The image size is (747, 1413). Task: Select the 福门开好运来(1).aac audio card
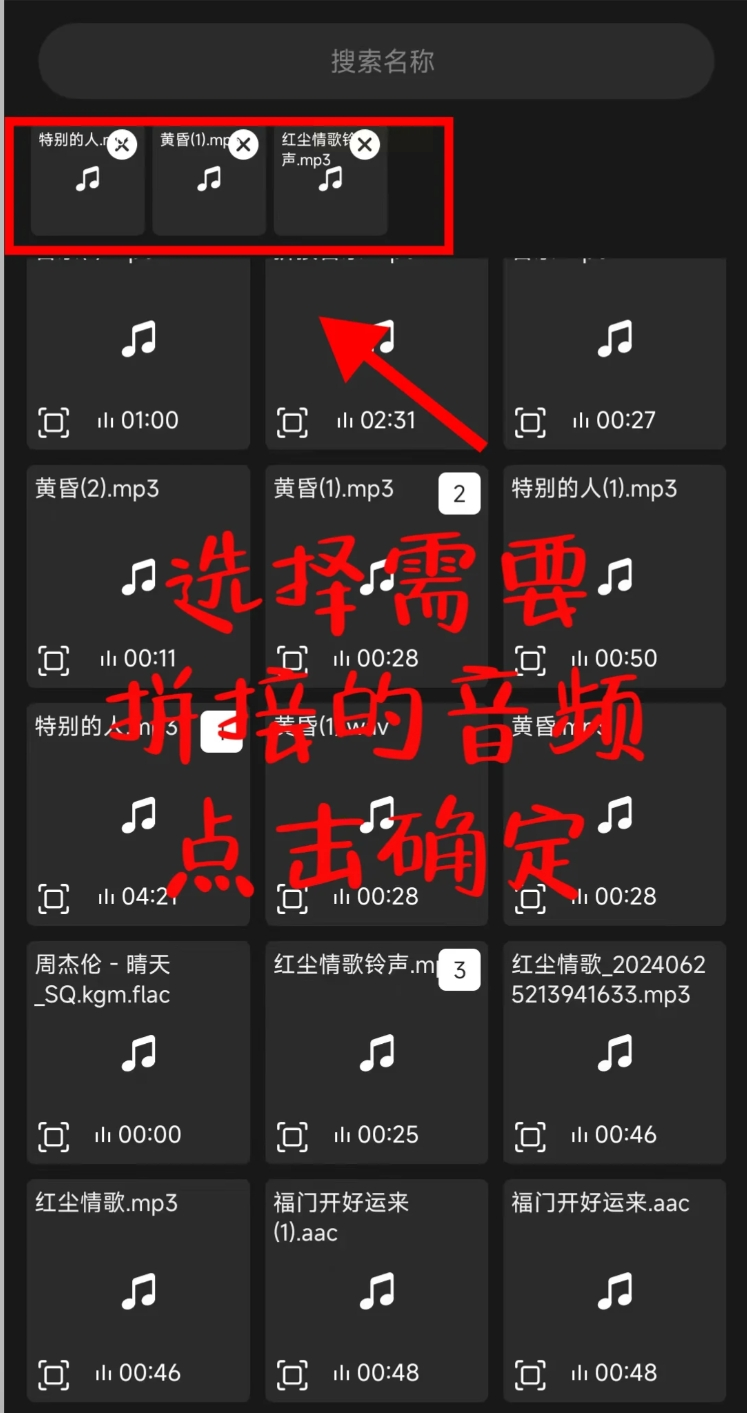(376, 1289)
